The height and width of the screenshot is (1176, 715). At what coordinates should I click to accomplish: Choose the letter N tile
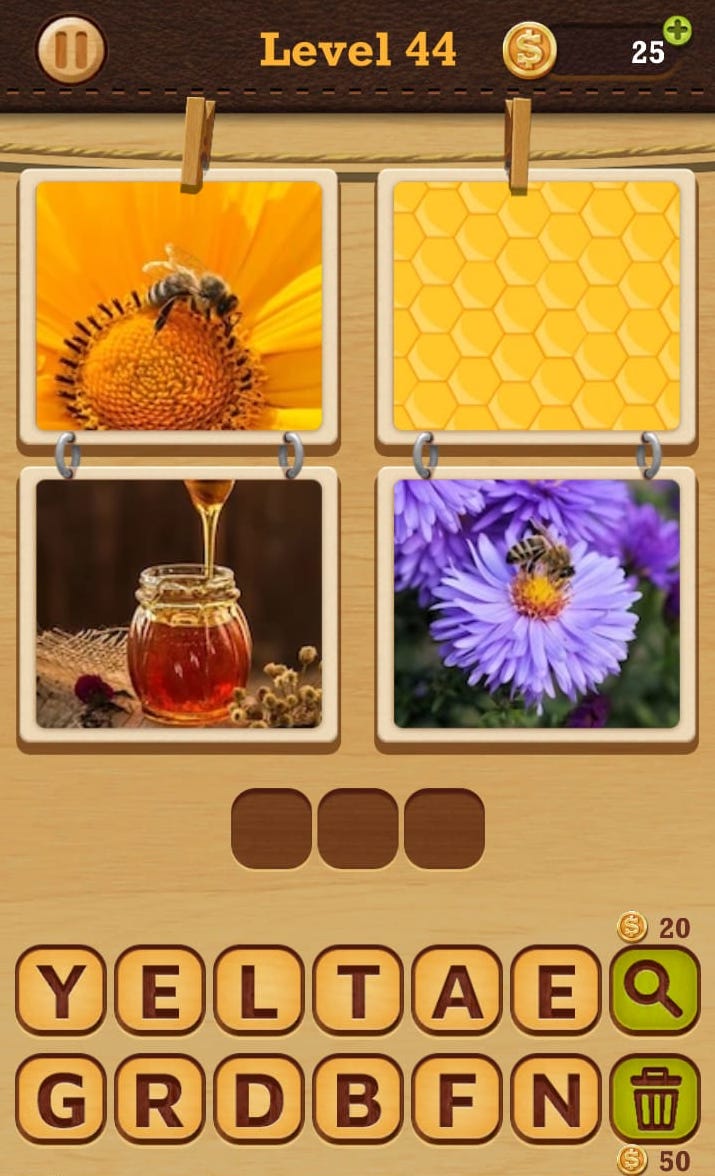(x=556, y=1098)
